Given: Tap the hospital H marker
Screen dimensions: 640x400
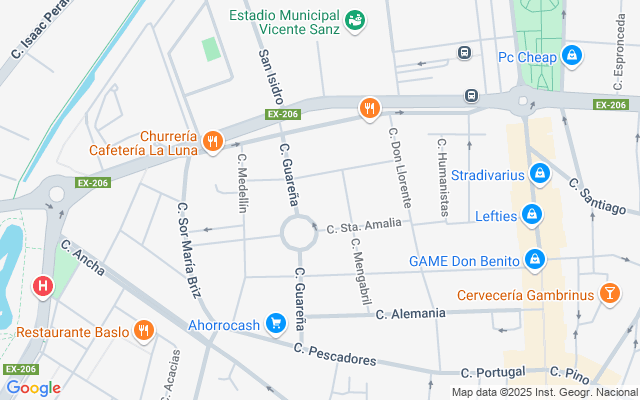Looking at the screenshot, I should click(x=42, y=287).
